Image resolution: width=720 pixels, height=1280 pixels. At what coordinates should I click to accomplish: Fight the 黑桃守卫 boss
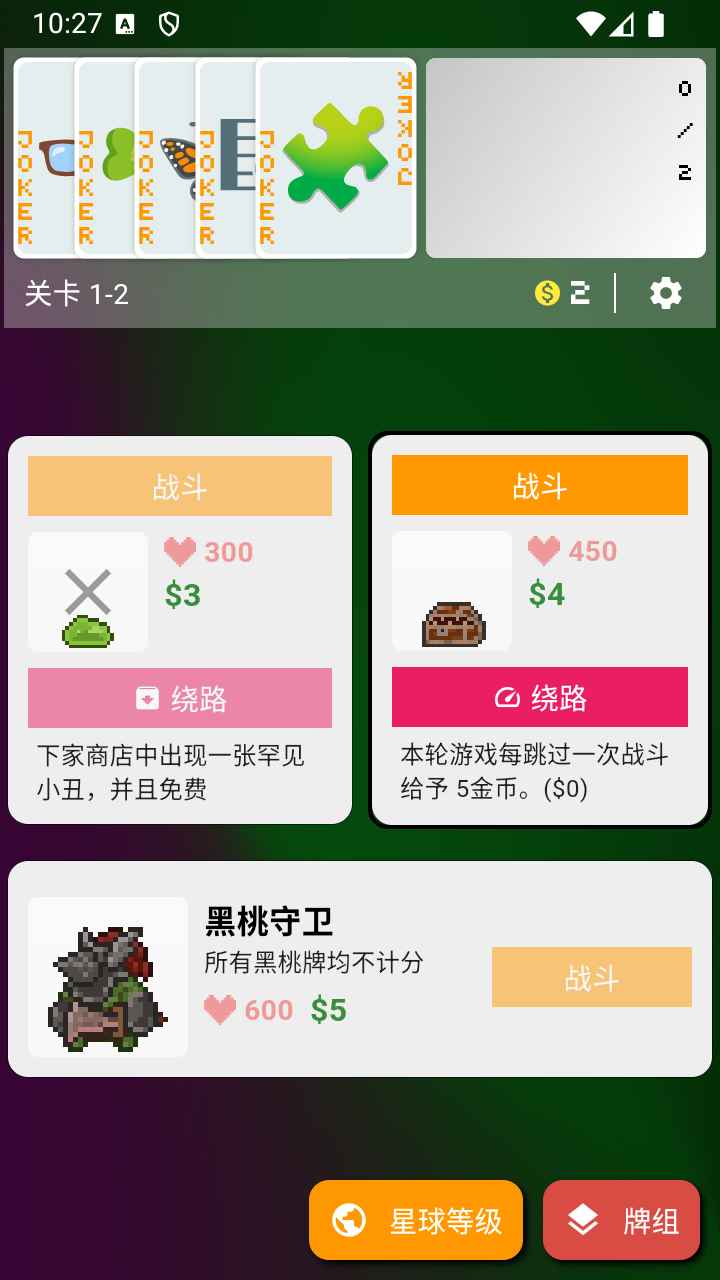click(591, 977)
